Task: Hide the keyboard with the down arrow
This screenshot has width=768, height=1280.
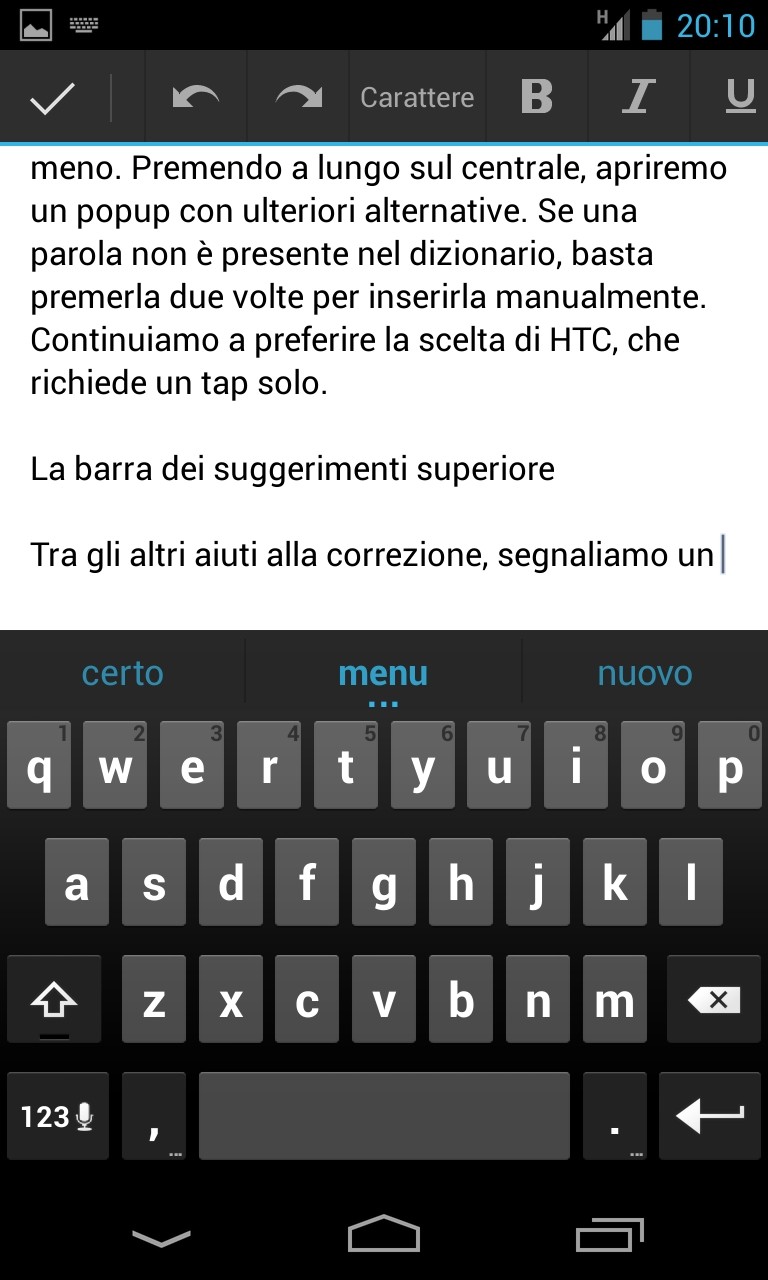Action: (x=161, y=1238)
